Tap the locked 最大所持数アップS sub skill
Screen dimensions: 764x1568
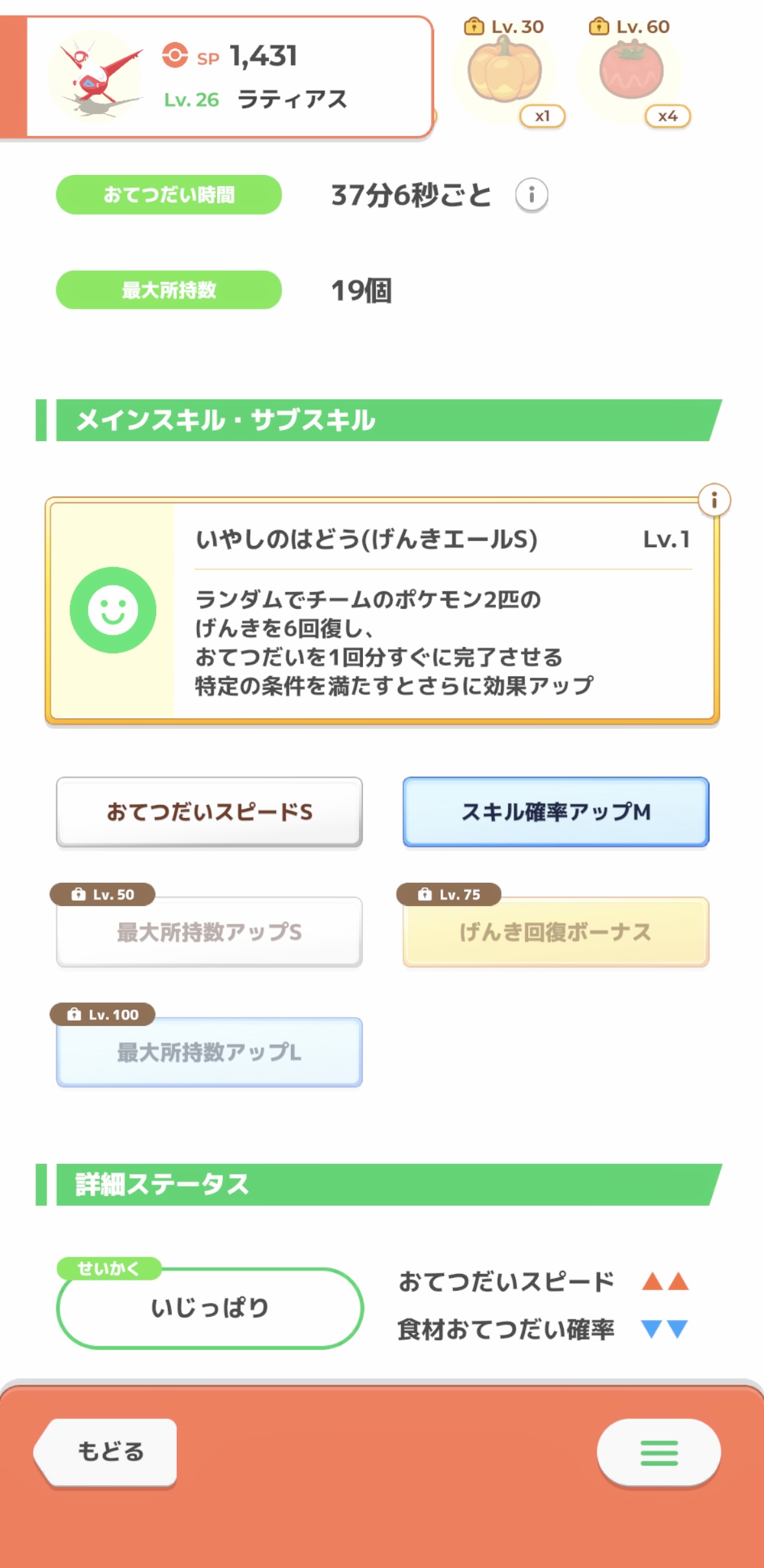(209, 932)
